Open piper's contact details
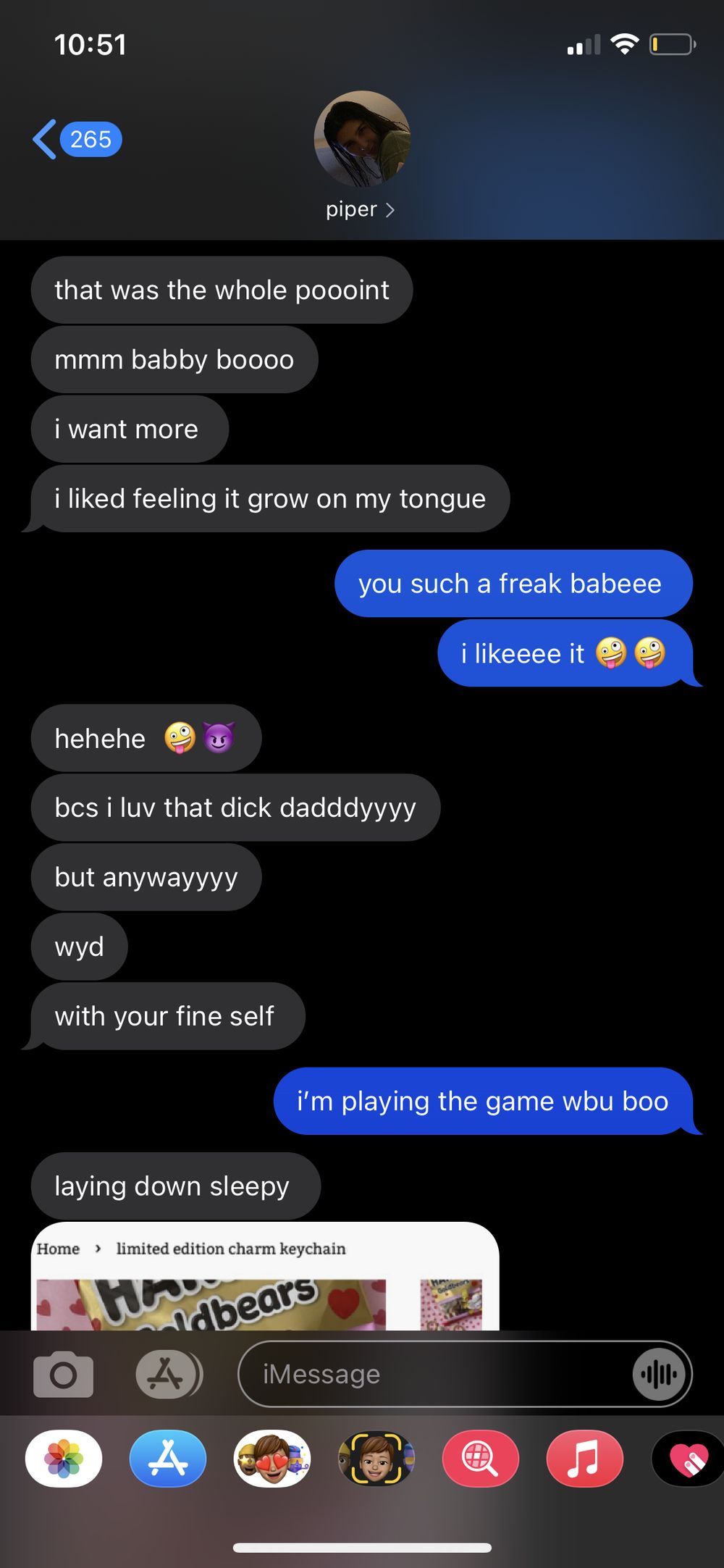The height and width of the screenshot is (1568, 724). coord(361,155)
